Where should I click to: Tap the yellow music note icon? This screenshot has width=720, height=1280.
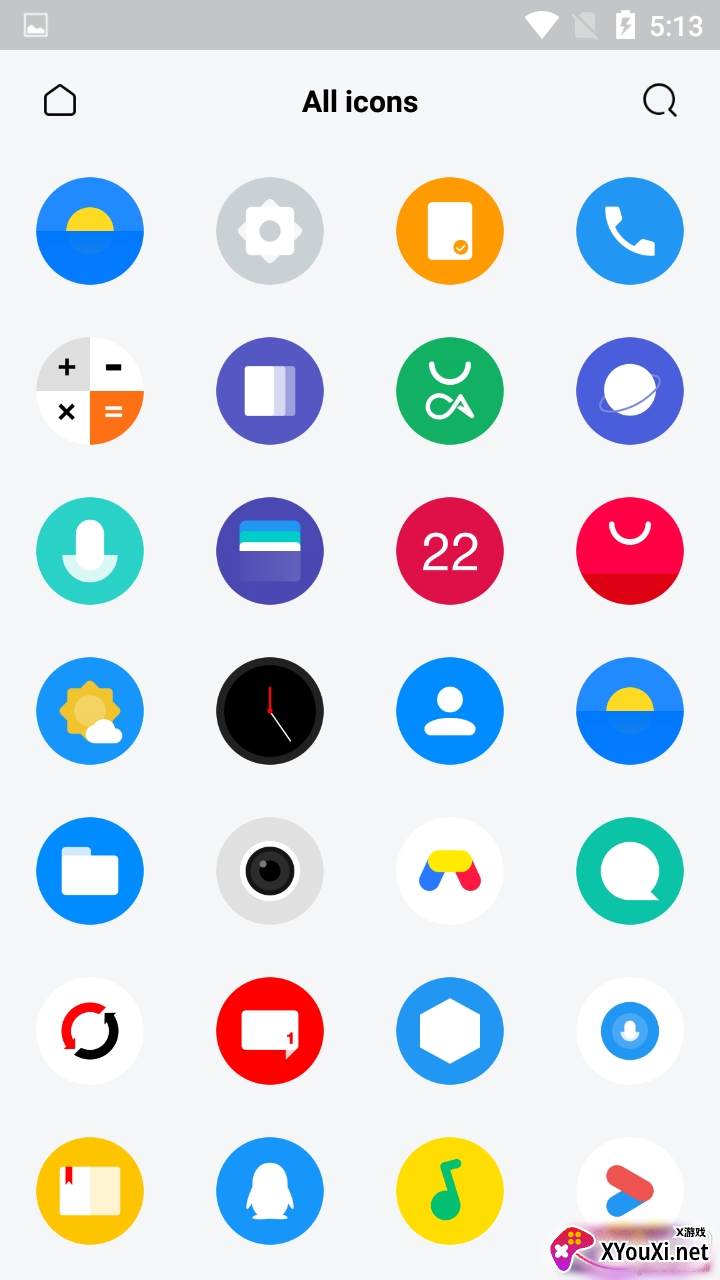(450, 1191)
